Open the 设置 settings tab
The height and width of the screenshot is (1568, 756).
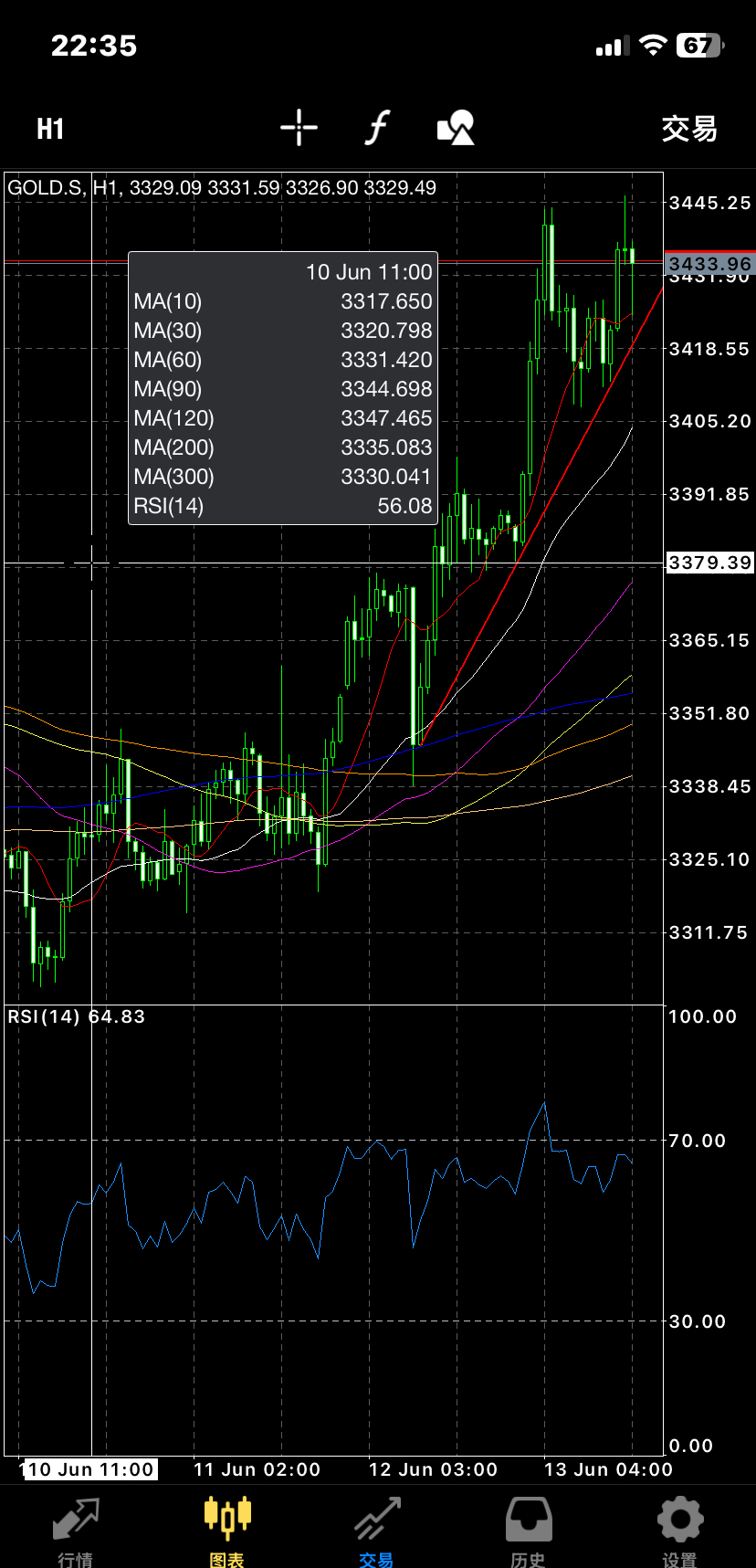click(679, 1530)
